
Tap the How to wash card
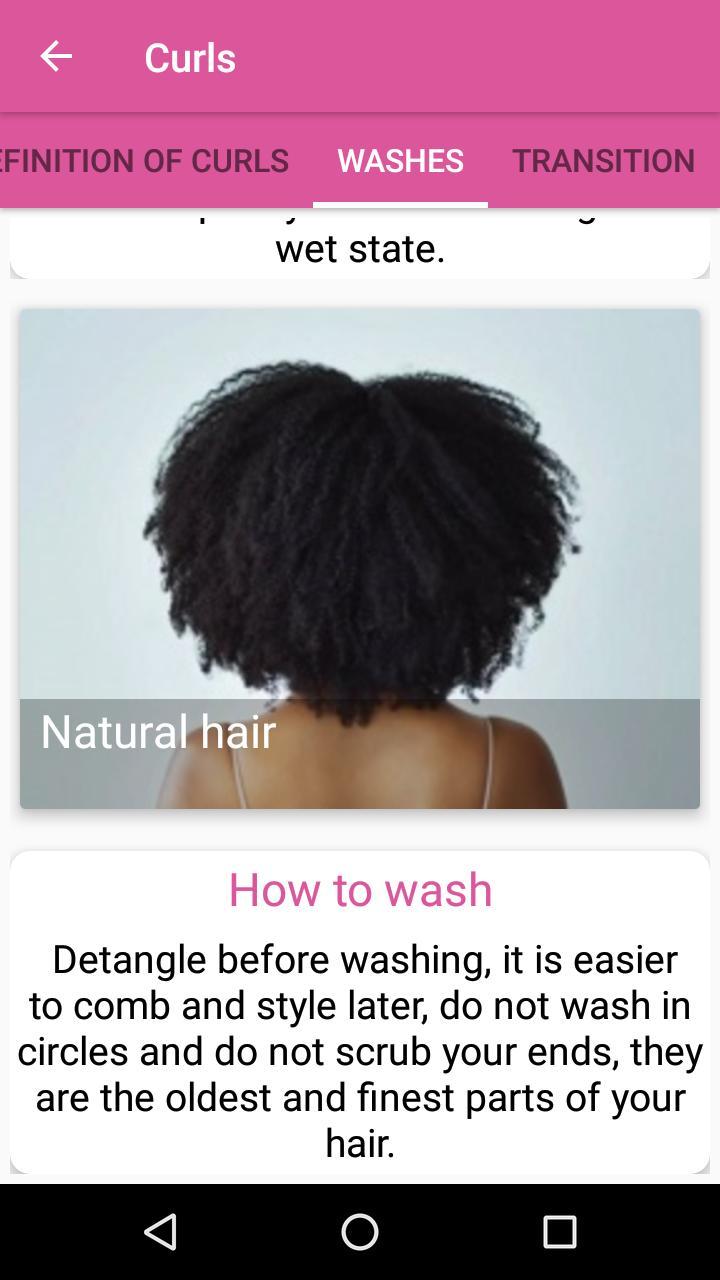pyautogui.click(x=360, y=1010)
